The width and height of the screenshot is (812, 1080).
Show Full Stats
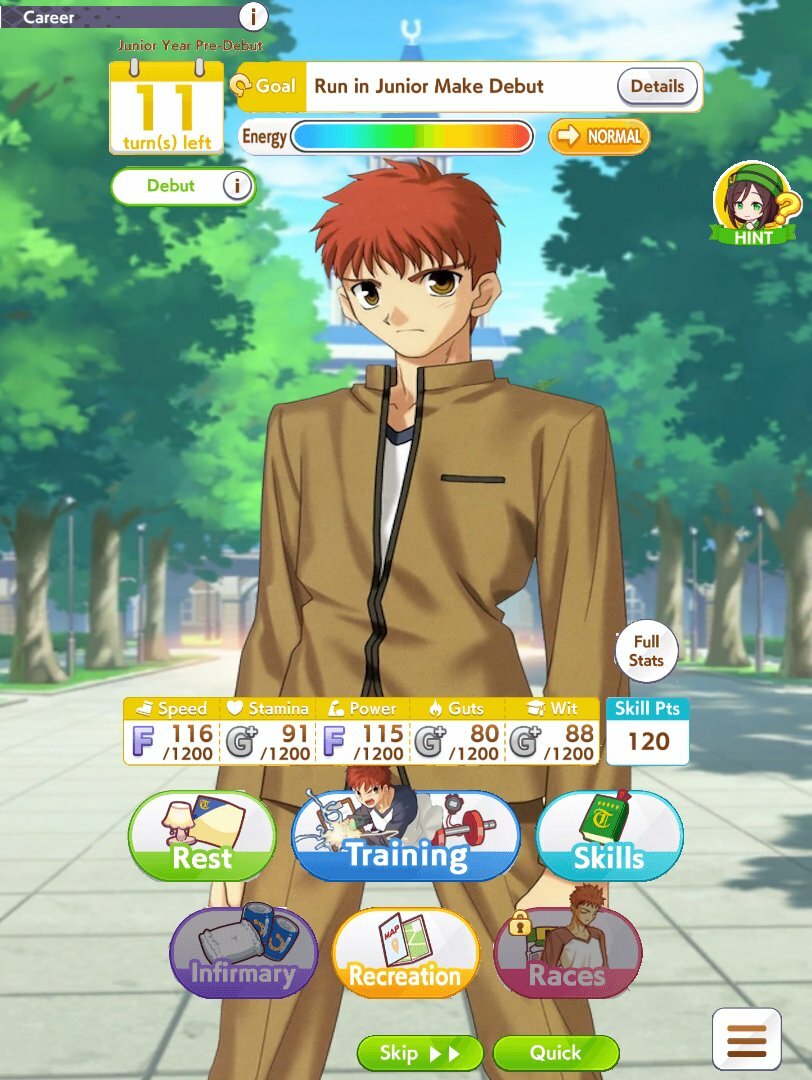[646, 652]
